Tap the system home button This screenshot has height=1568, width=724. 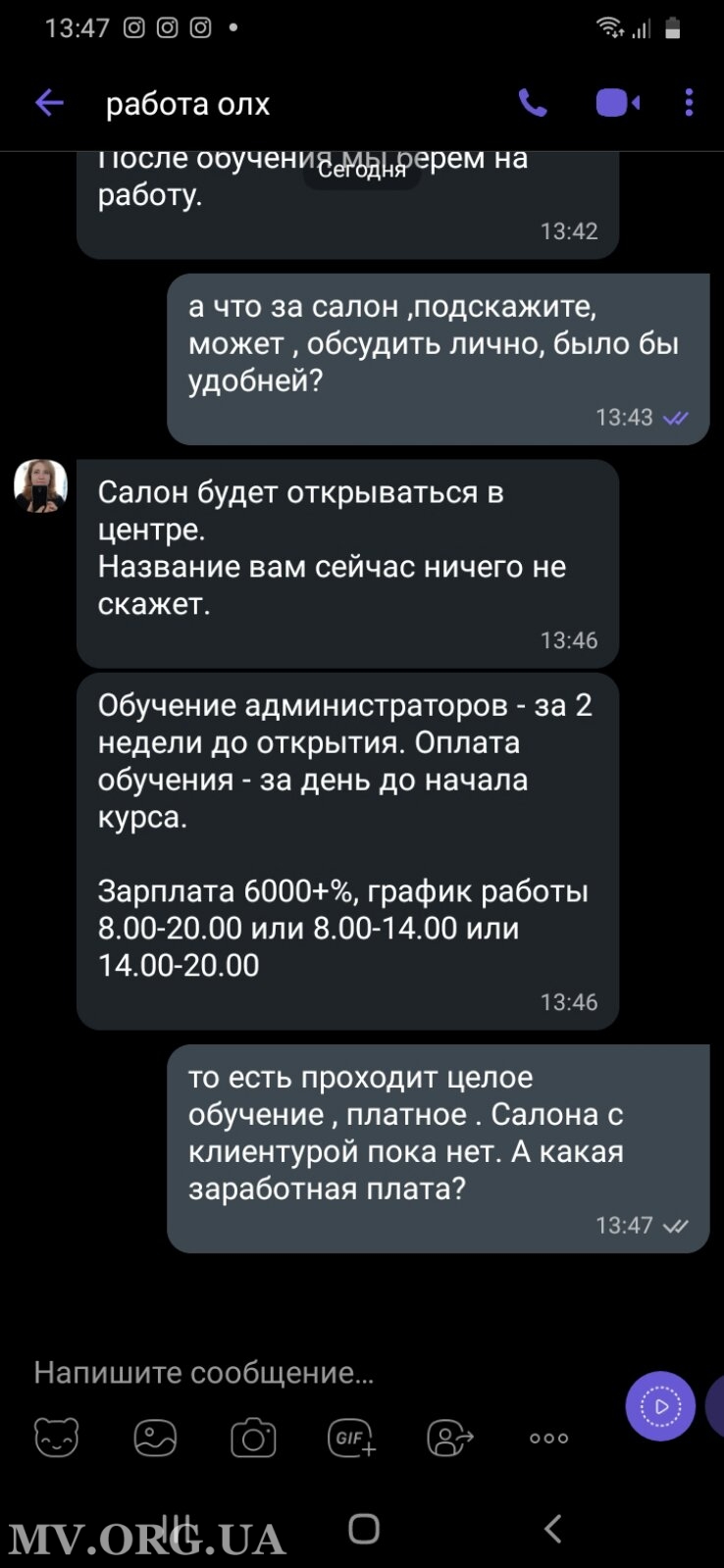click(x=364, y=1528)
